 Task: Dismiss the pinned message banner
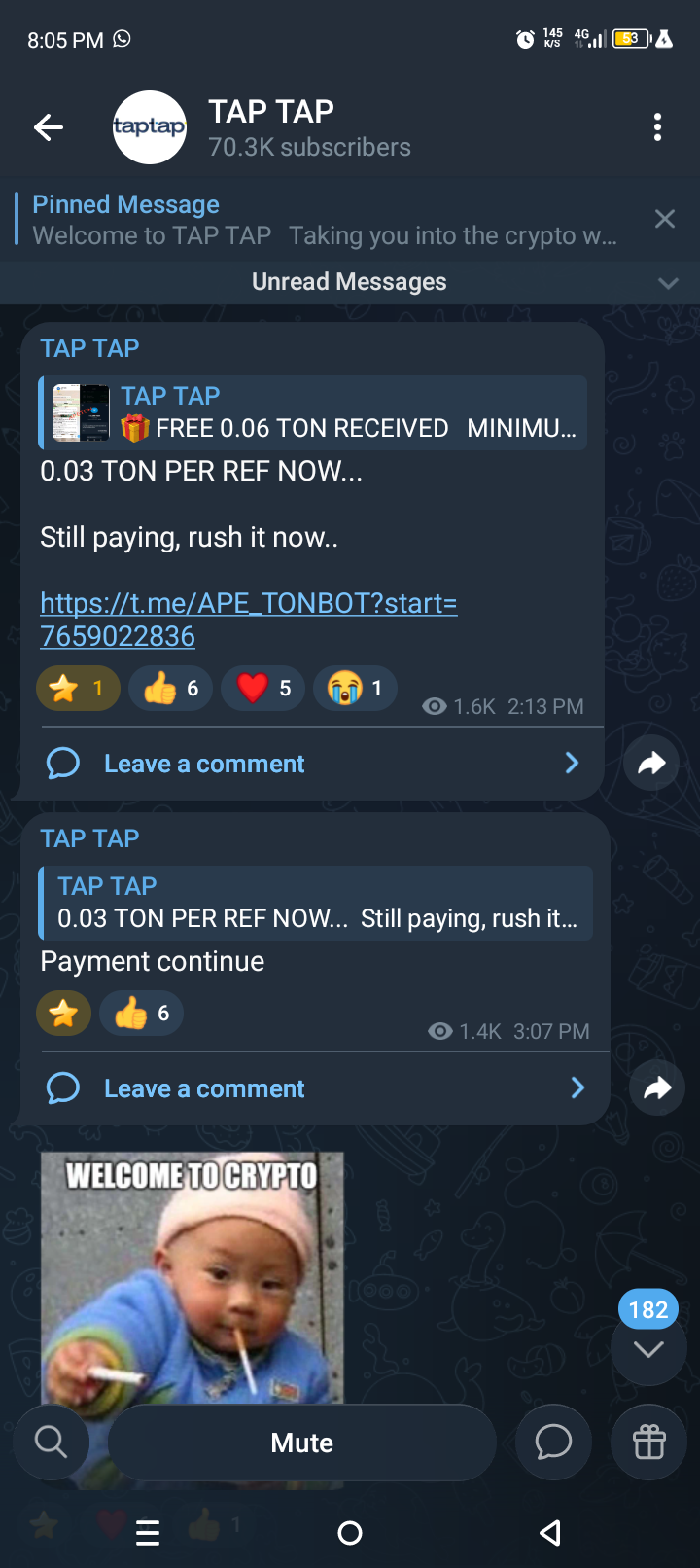point(665,219)
